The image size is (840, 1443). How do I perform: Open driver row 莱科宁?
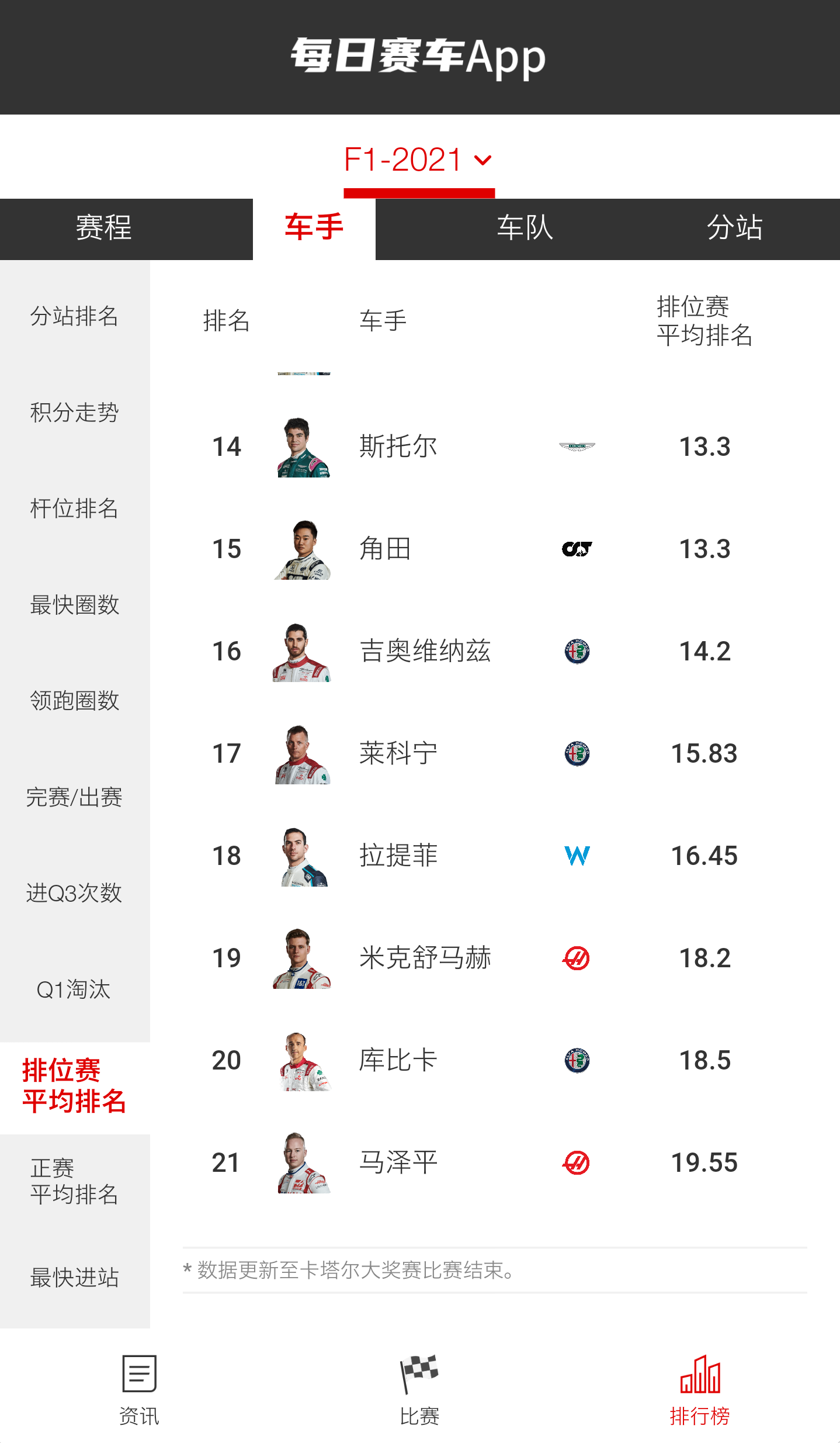(398, 753)
